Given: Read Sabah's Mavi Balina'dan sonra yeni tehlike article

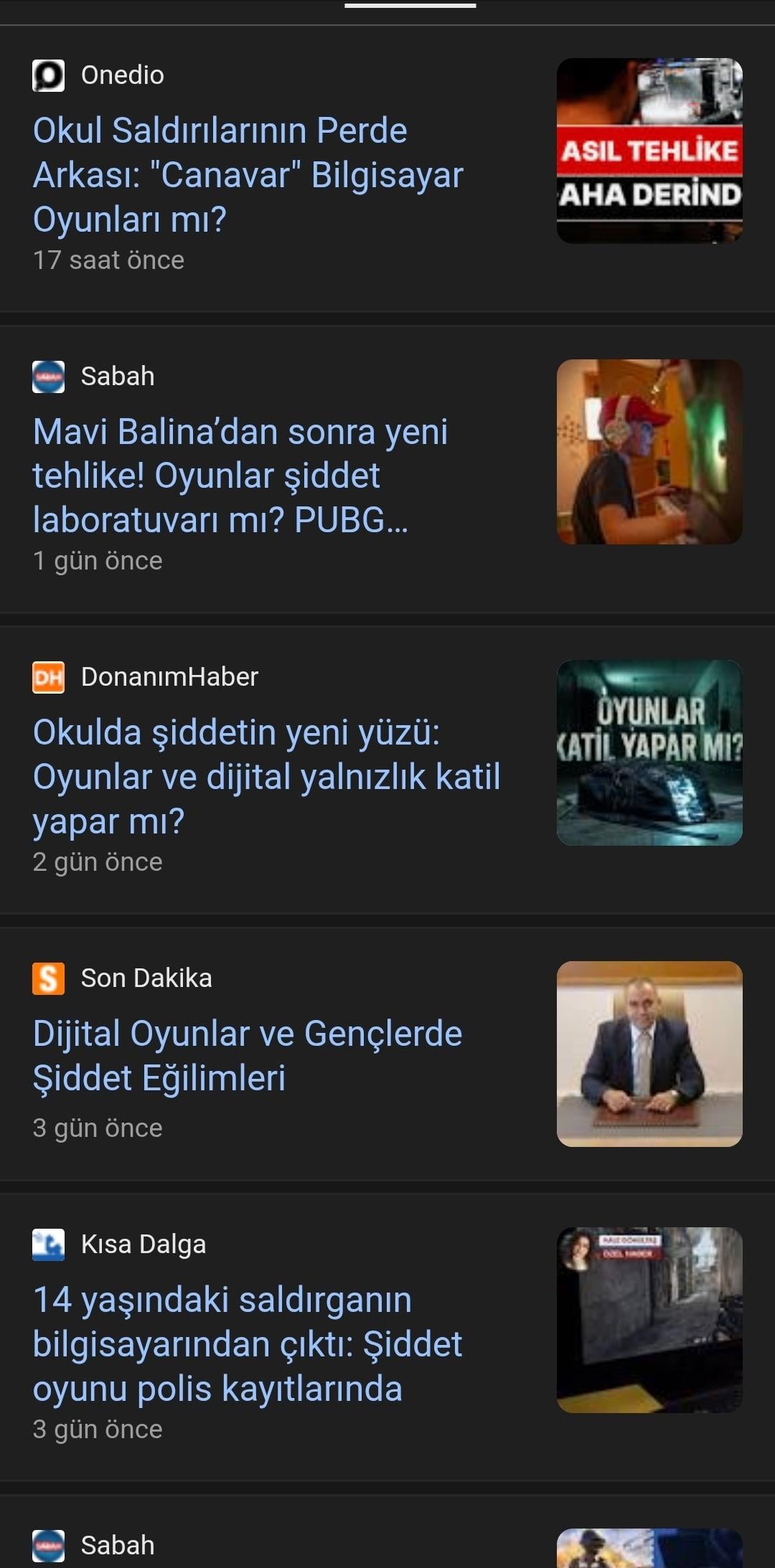Looking at the screenshot, I should [240, 476].
